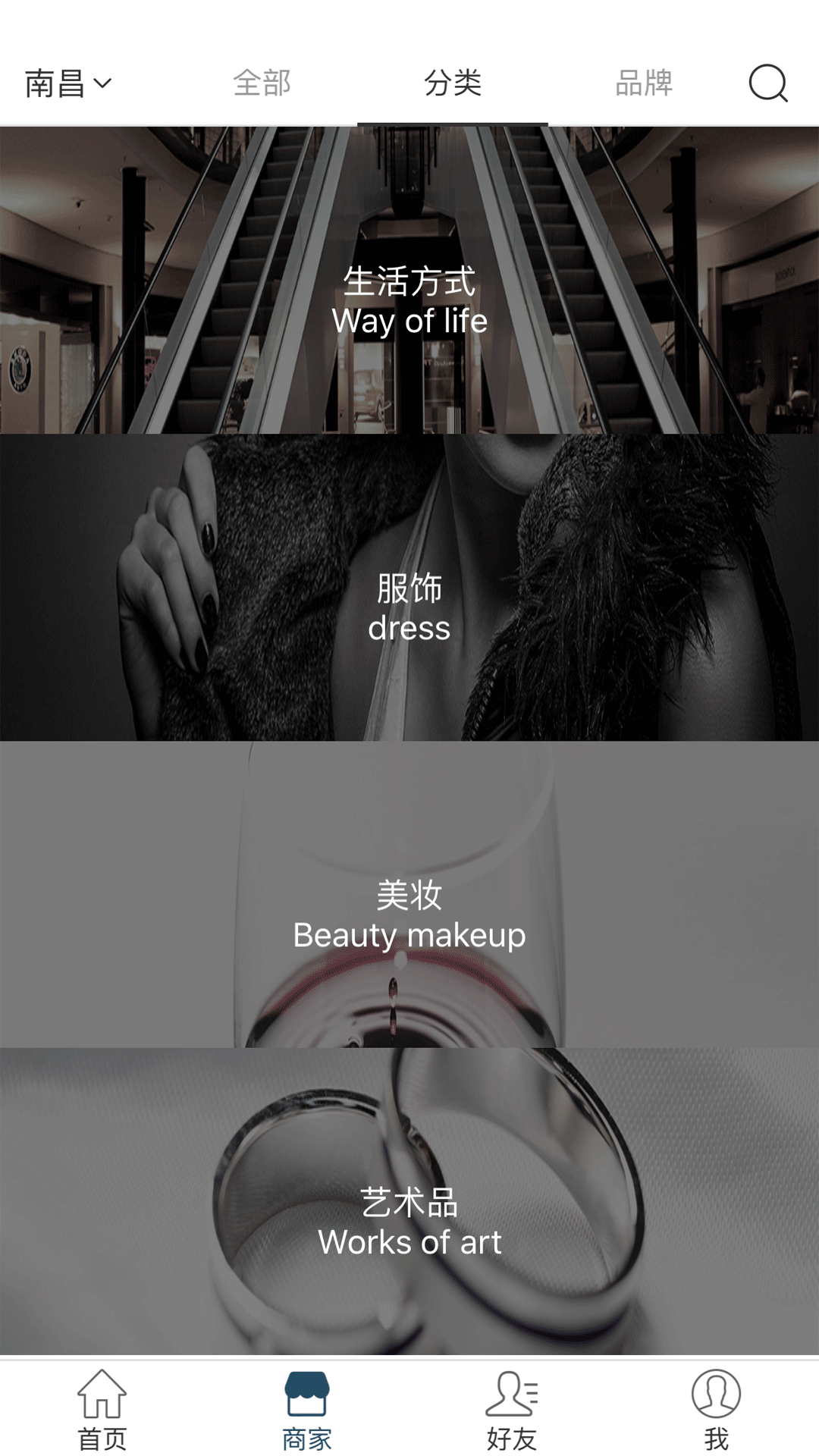Tap the search magnifier icon
819x1456 pixels.
(767, 83)
